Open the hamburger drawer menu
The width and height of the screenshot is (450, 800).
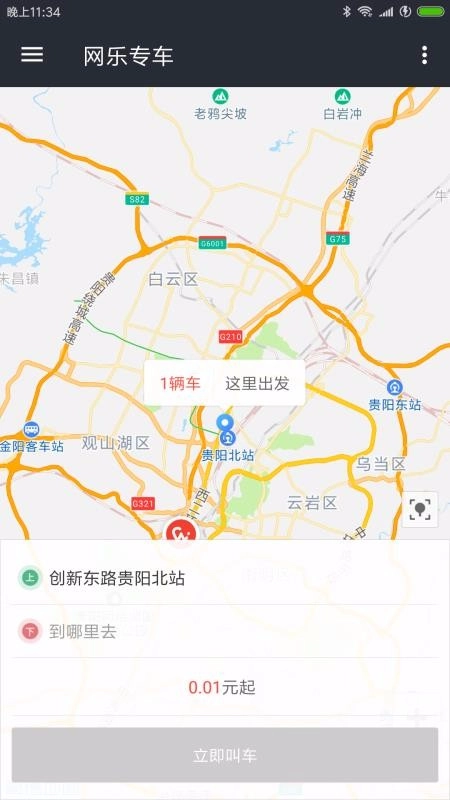(32, 55)
